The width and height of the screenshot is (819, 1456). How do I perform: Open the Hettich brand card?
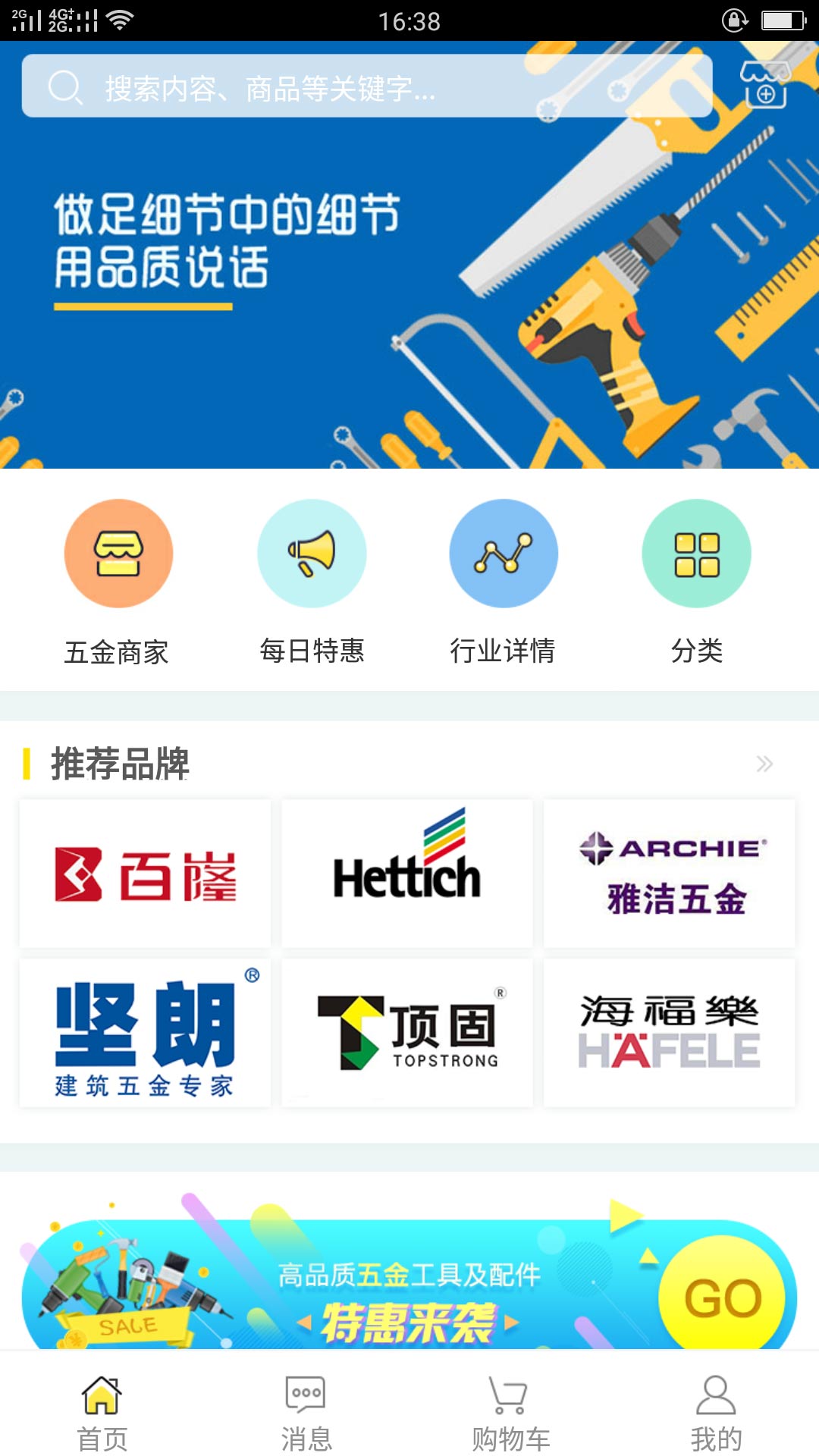coord(407,874)
